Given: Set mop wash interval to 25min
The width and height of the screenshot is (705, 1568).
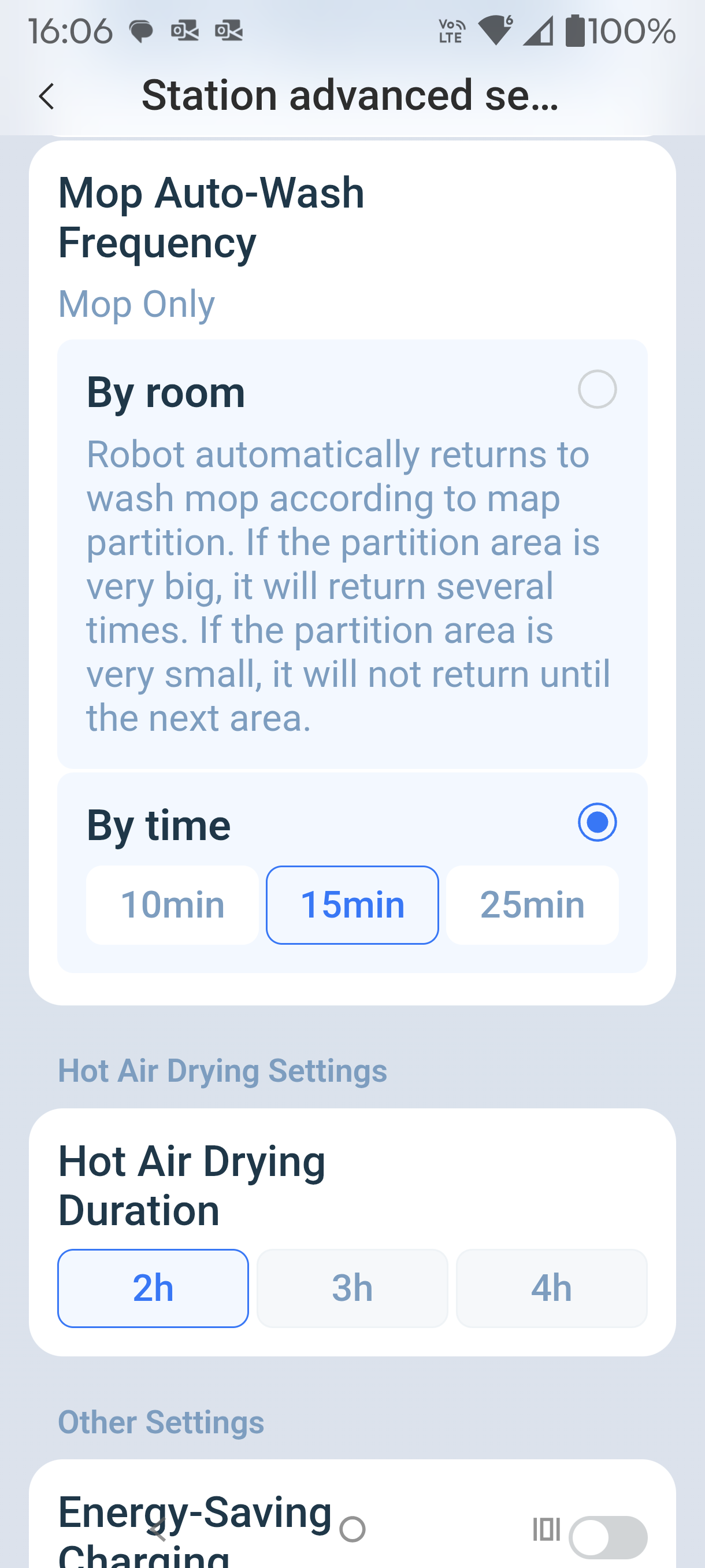Looking at the screenshot, I should click(x=532, y=904).
